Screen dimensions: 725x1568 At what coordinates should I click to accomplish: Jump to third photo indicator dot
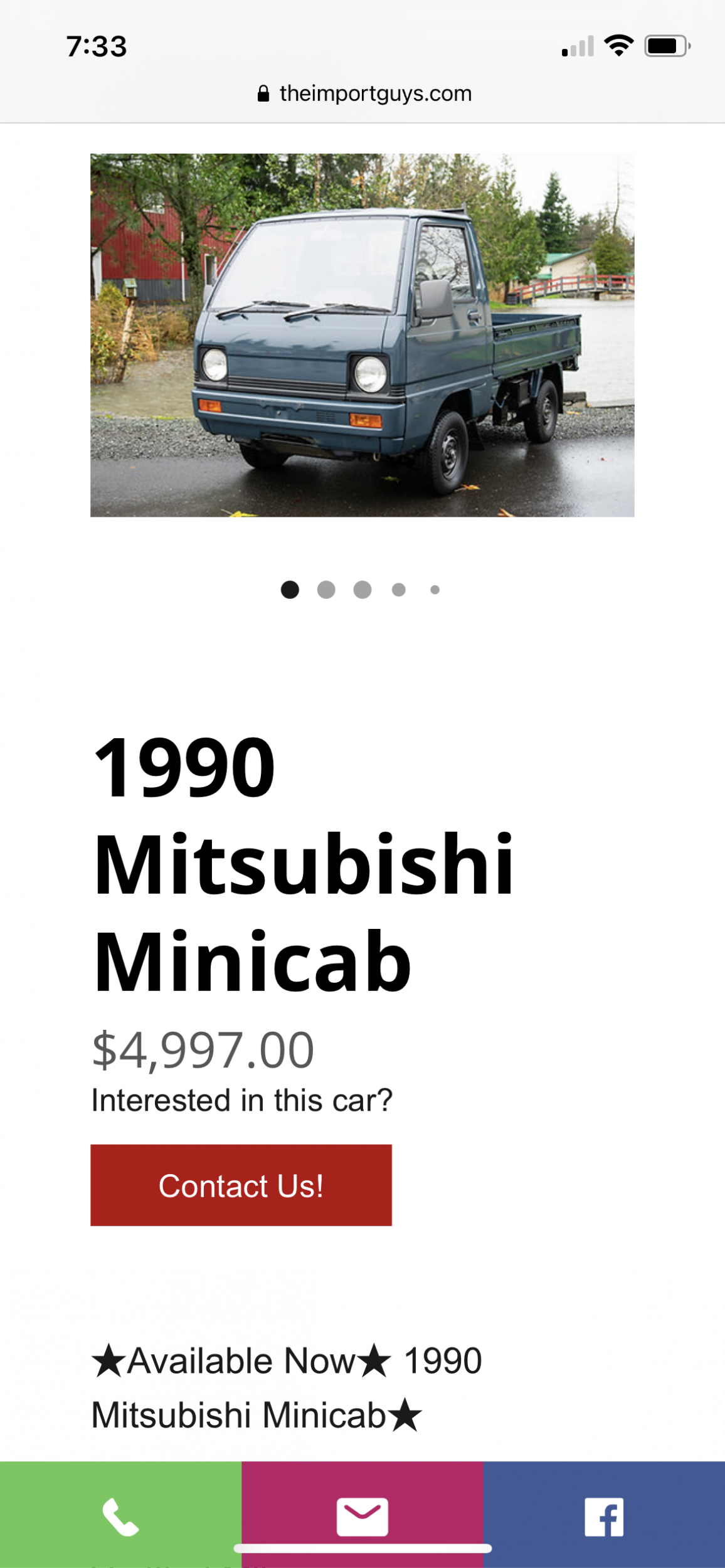[x=362, y=590]
